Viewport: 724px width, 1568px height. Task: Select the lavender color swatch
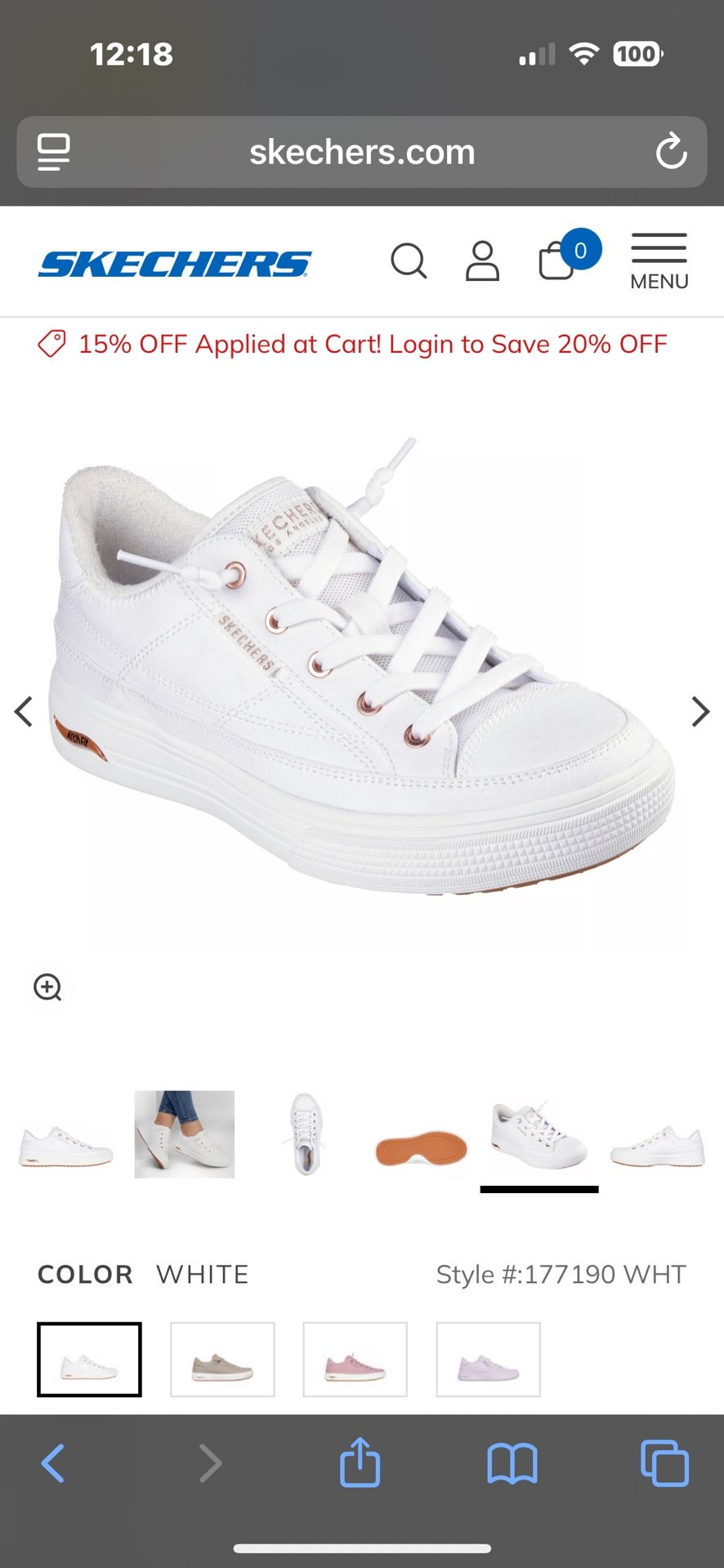point(488,1360)
